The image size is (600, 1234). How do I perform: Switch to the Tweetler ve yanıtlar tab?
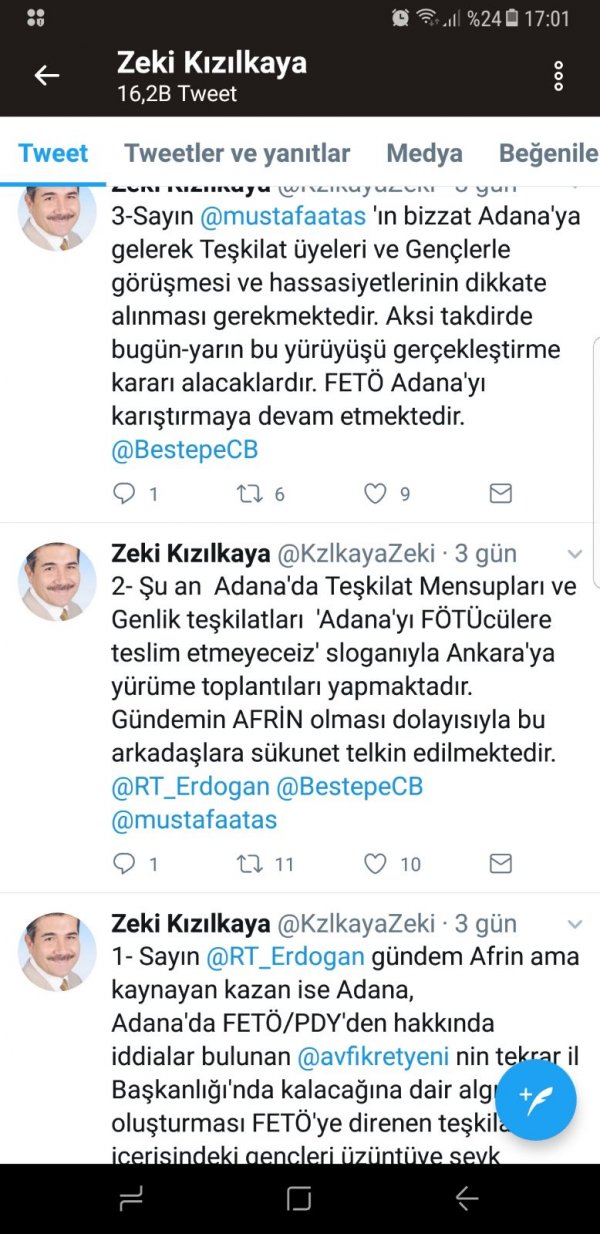[237, 153]
